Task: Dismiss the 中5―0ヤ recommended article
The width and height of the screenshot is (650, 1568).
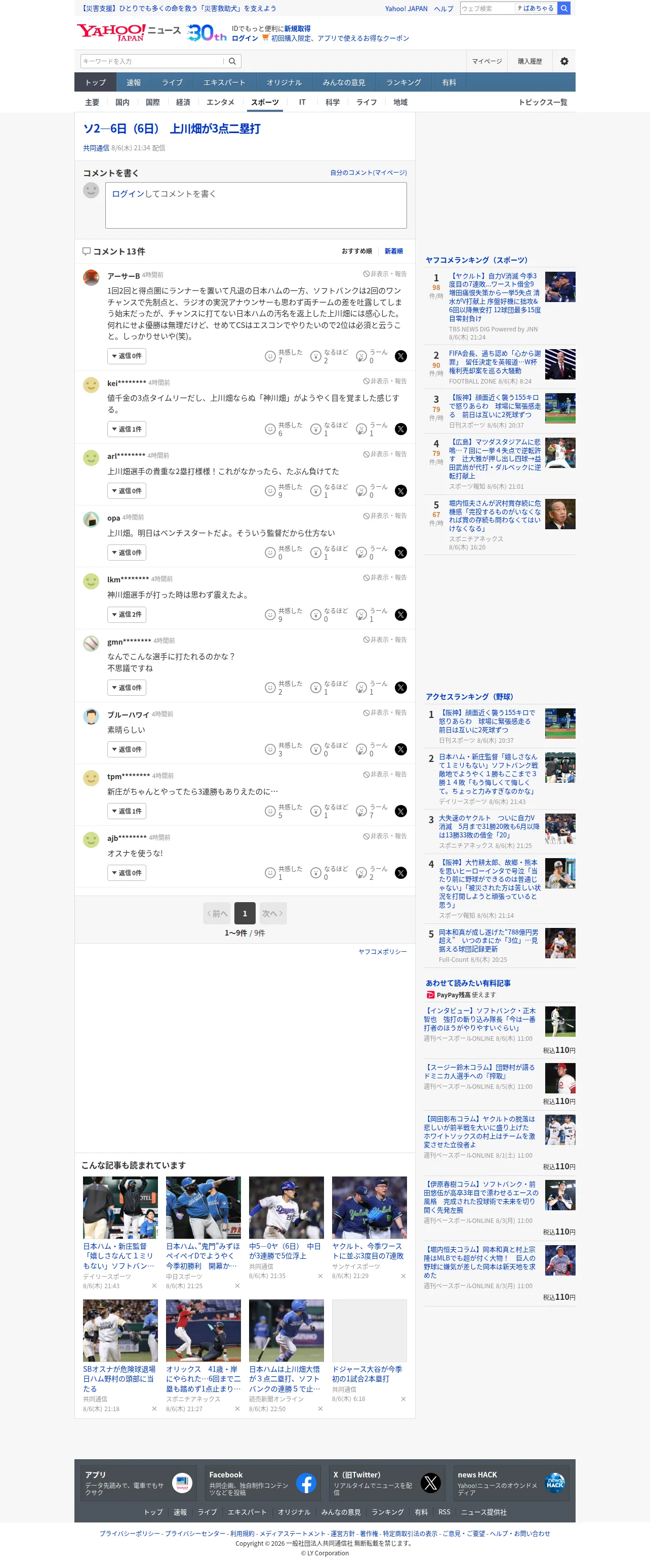Action: [x=320, y=1276]
